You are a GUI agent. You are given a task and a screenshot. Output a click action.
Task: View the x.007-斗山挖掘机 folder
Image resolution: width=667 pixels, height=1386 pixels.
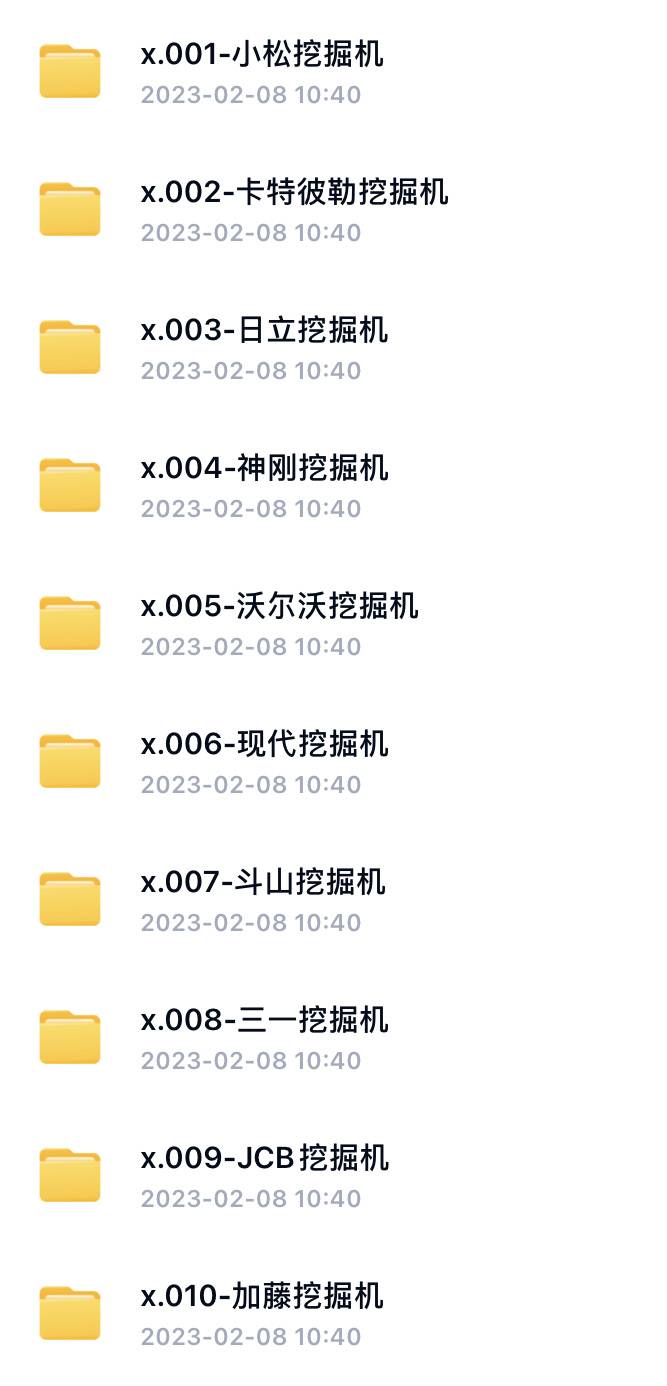click(333, 901)
